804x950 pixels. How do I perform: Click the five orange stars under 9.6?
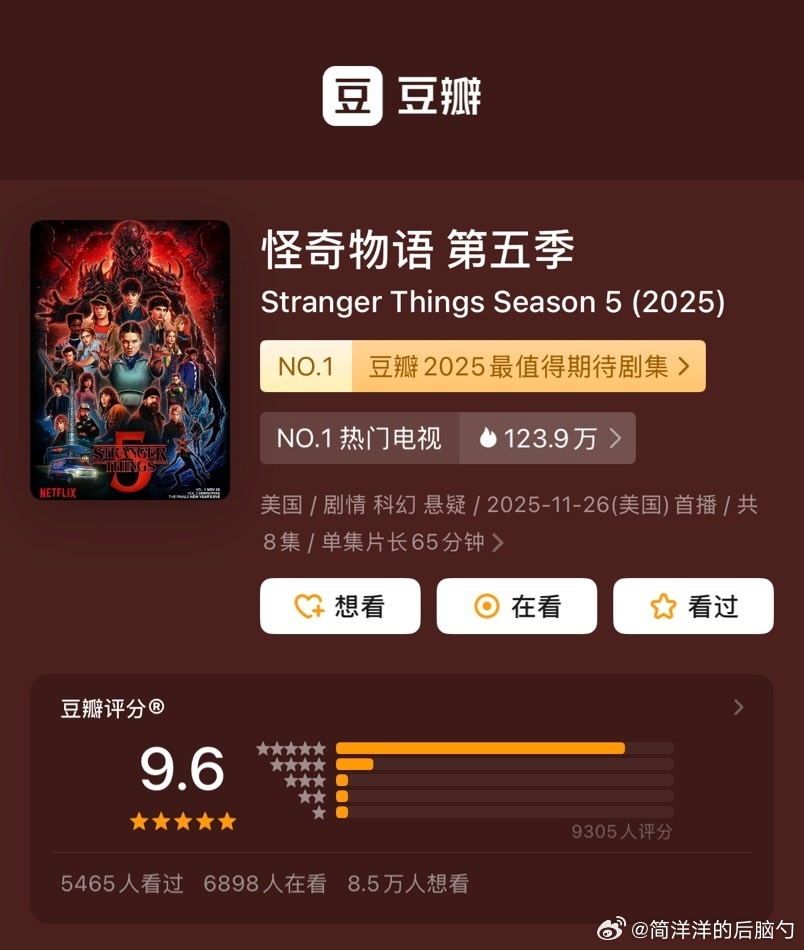coord(184,822)
